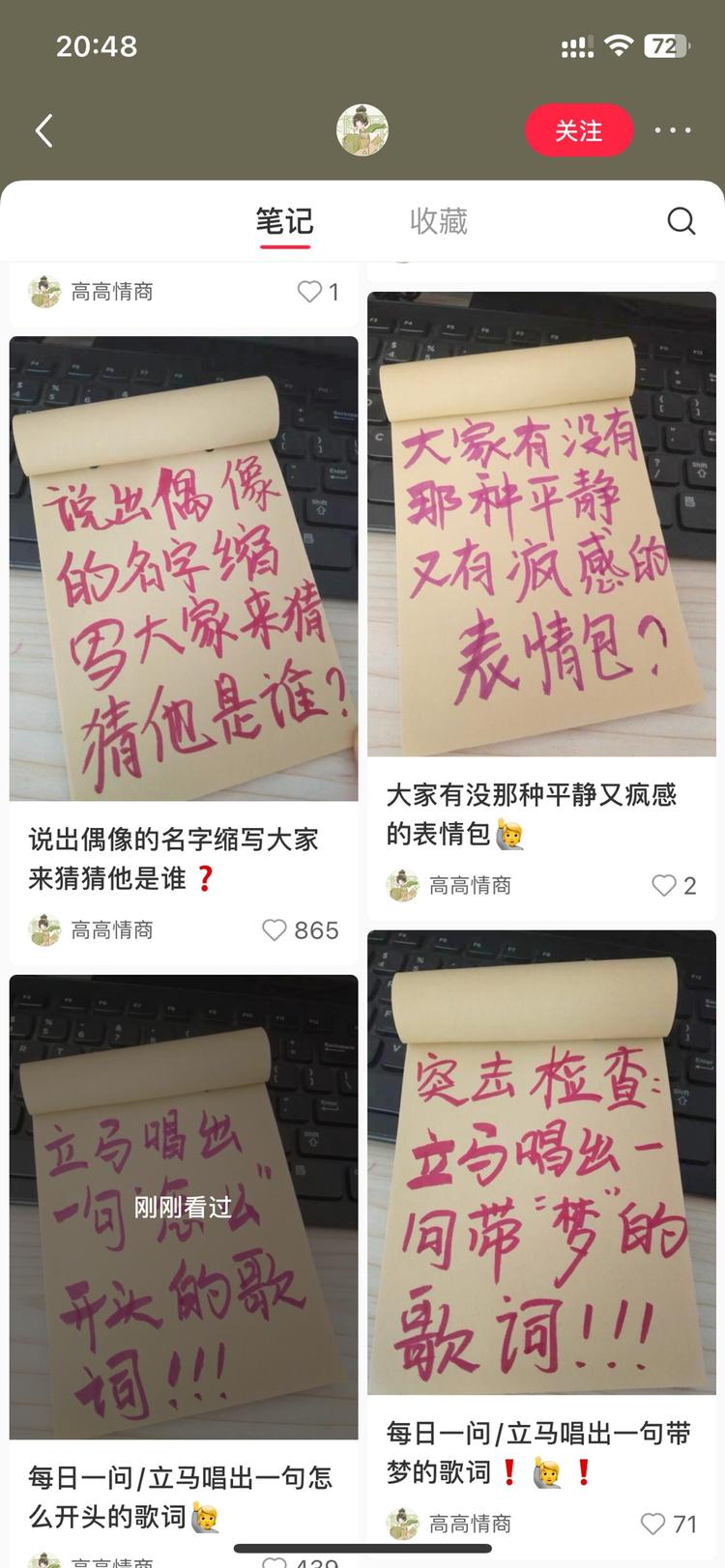The height and width of the screenshot is (1568, 725).
Task: Open the search icon
Action: [x=681, y=221]
